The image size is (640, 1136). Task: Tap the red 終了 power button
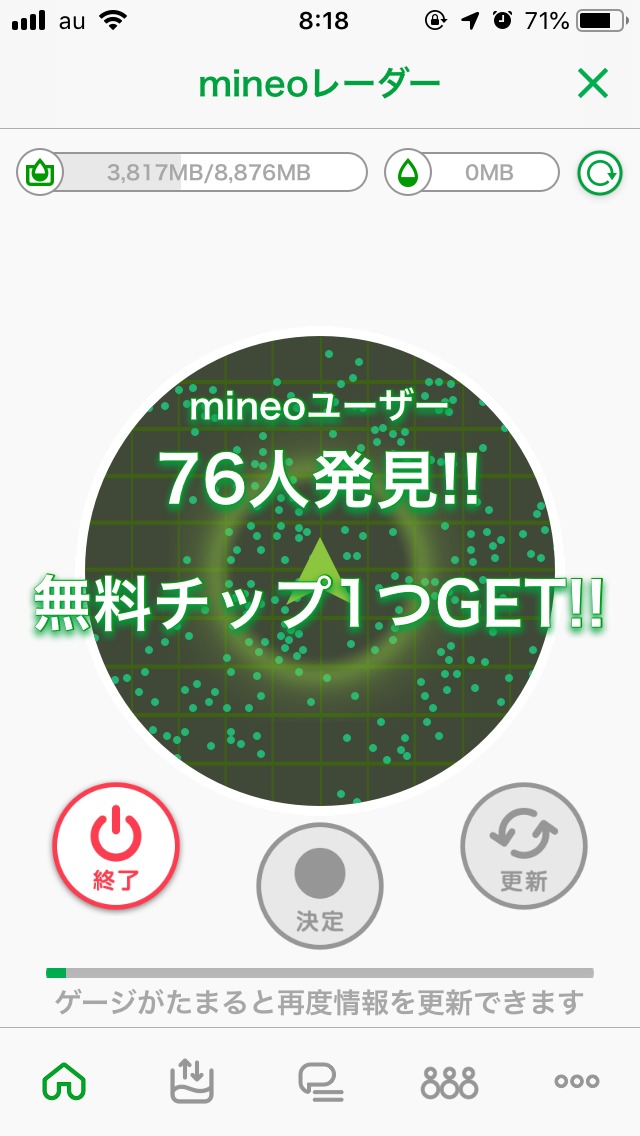coord(116,845)
